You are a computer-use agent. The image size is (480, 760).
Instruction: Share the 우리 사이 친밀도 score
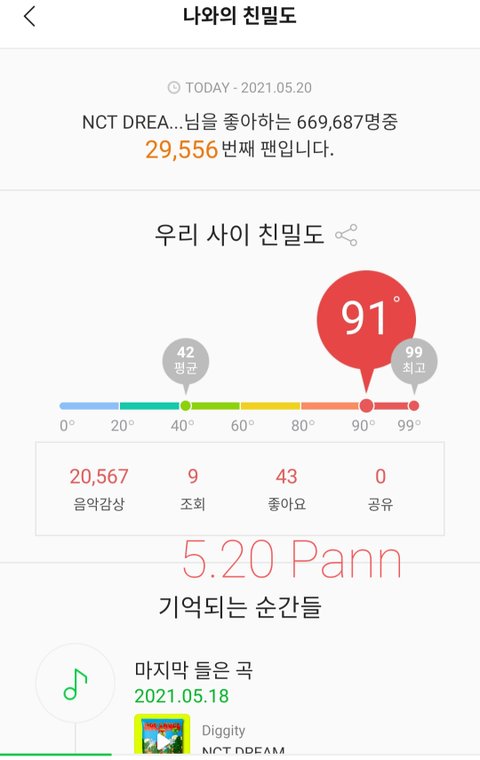click(x=346, y=235)
